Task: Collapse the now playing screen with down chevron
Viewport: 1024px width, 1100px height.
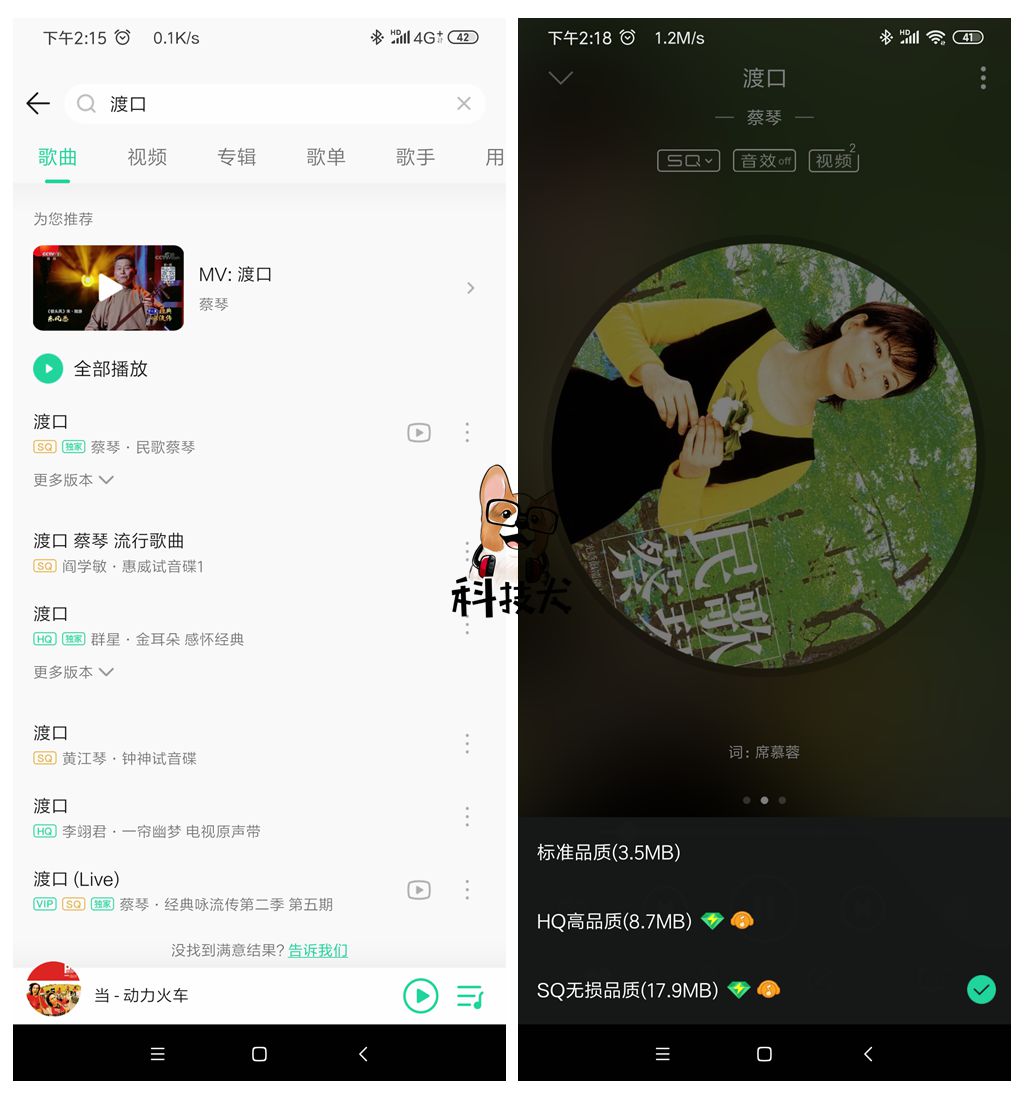Action: click(x=560, y=77)
